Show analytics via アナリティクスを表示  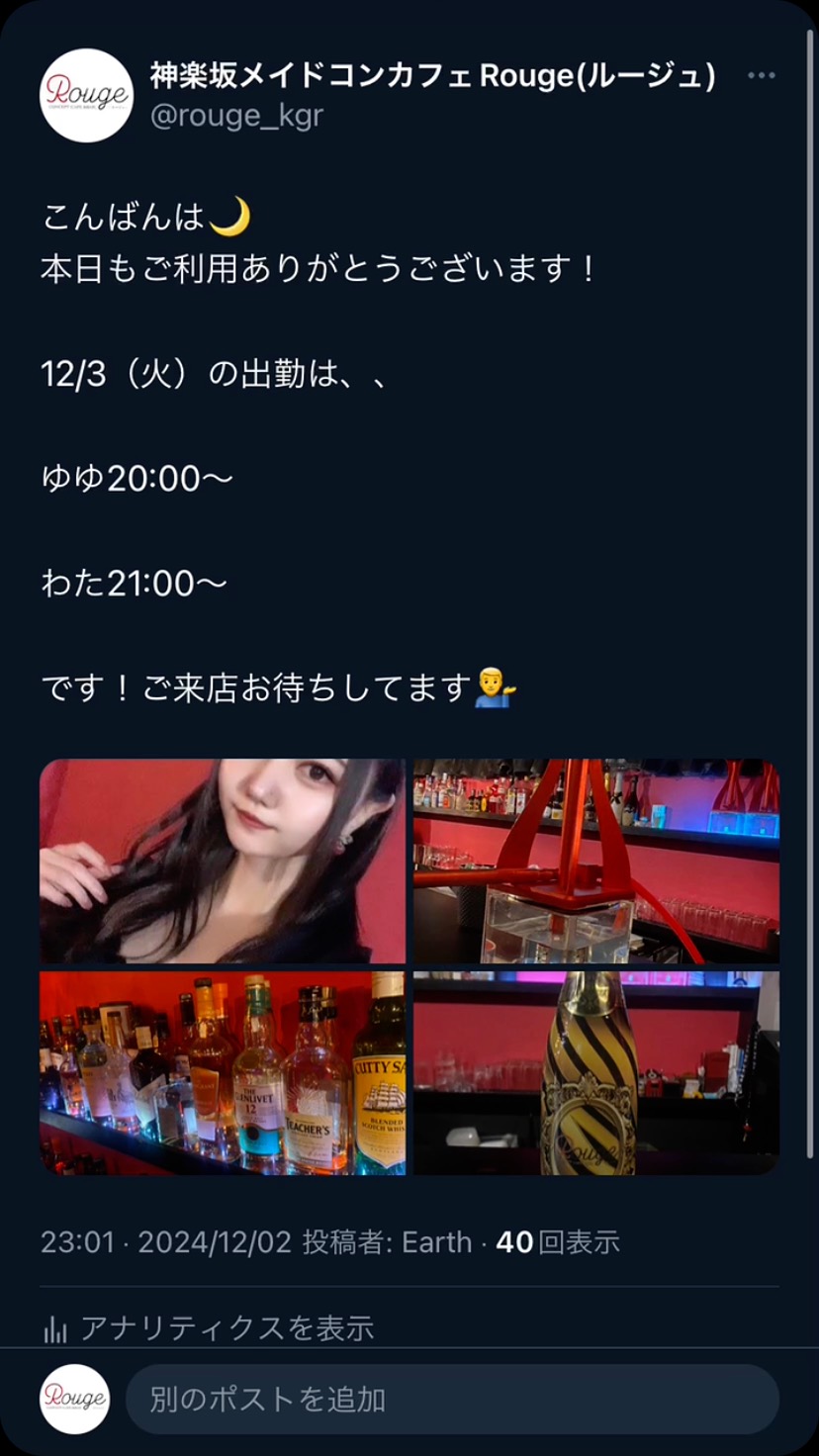(226, 1327)
